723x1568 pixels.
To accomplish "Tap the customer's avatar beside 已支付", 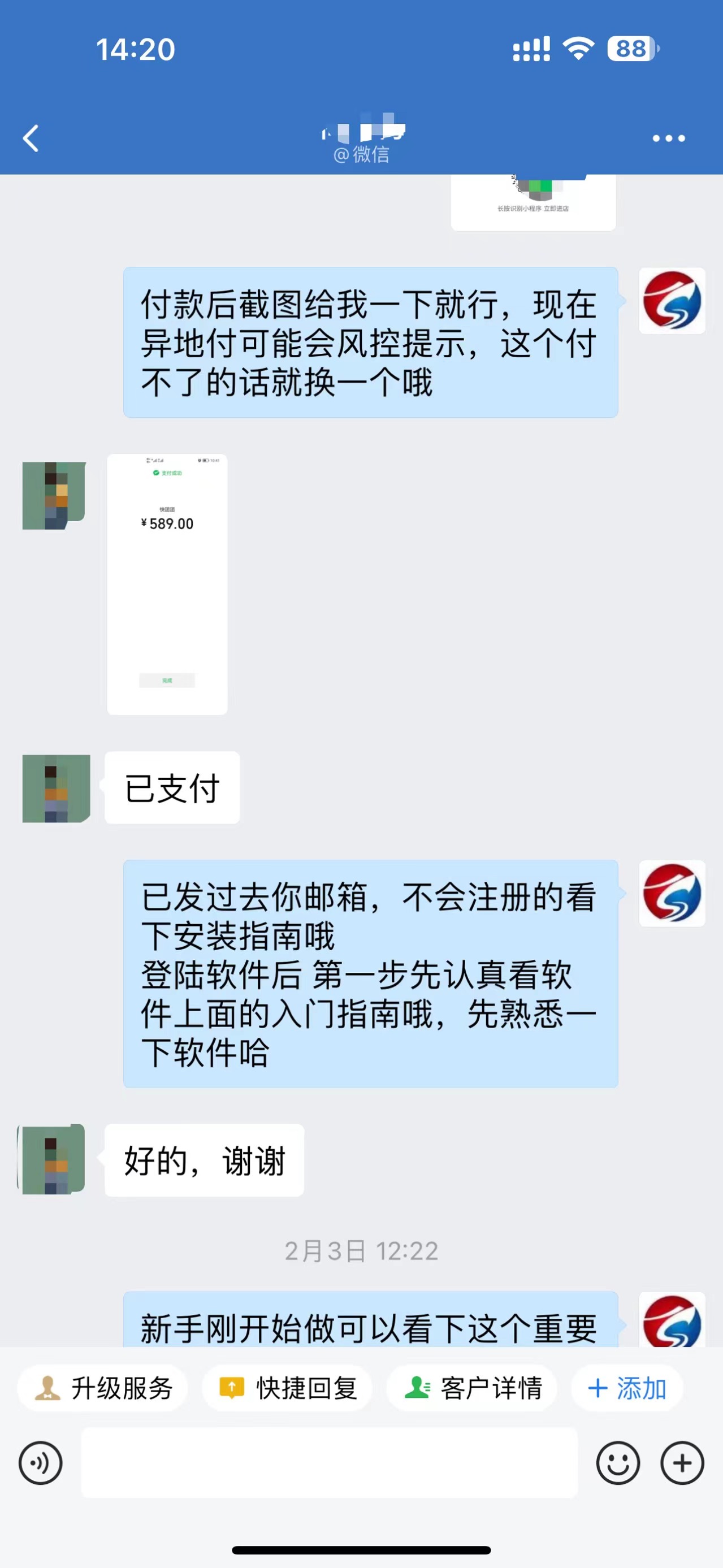I will click(55, 789).
